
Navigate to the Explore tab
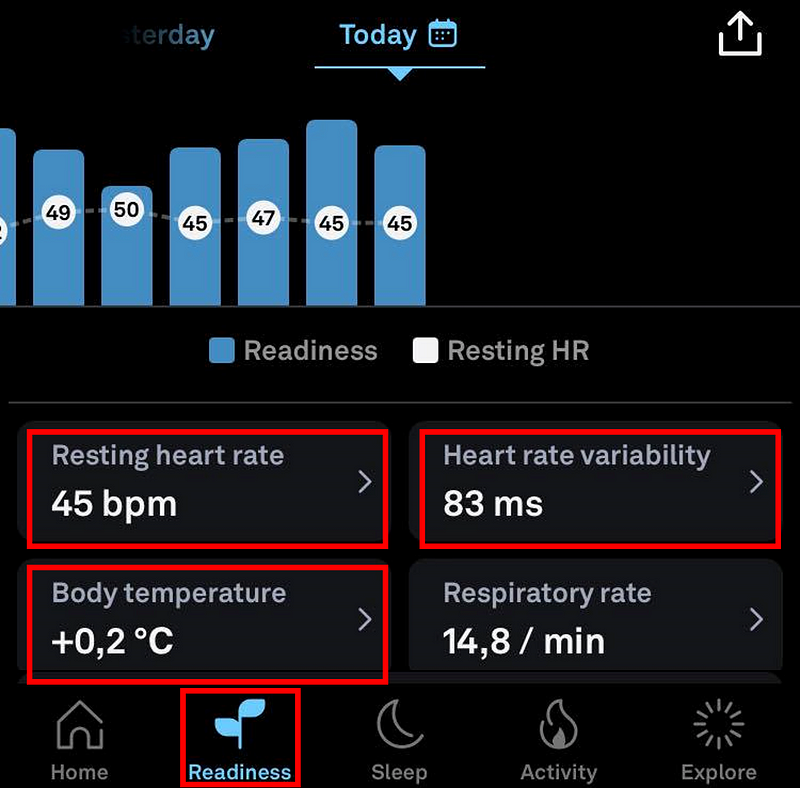(x=718, y=742)
